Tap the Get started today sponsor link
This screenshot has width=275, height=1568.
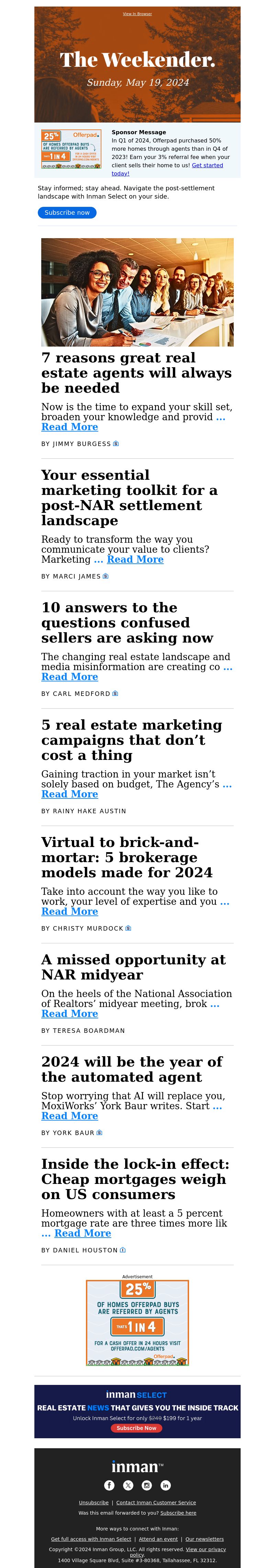click(207, 165)
